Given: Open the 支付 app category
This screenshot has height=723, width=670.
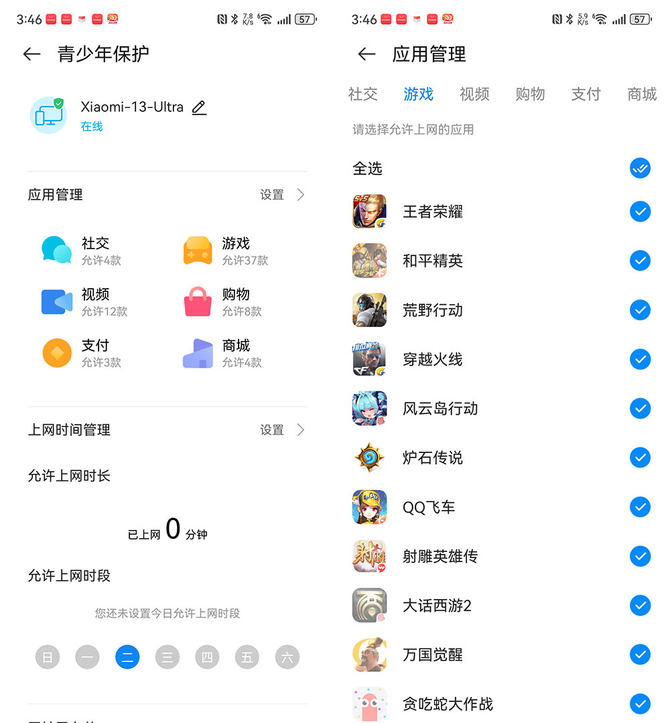Looking at the screenshot, I should pos(83,352).
